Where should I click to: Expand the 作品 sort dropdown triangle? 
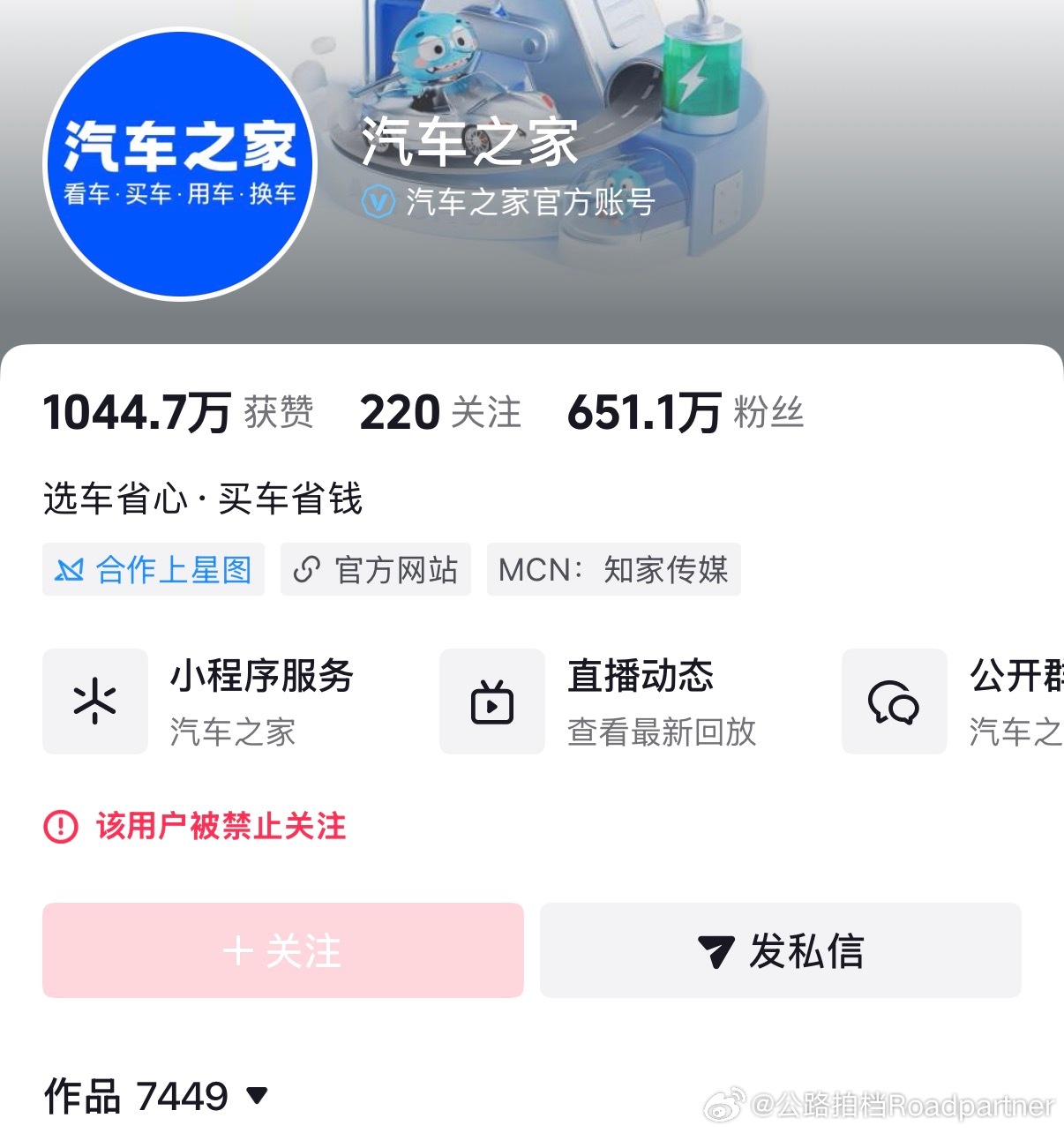tap(257, 1097)
